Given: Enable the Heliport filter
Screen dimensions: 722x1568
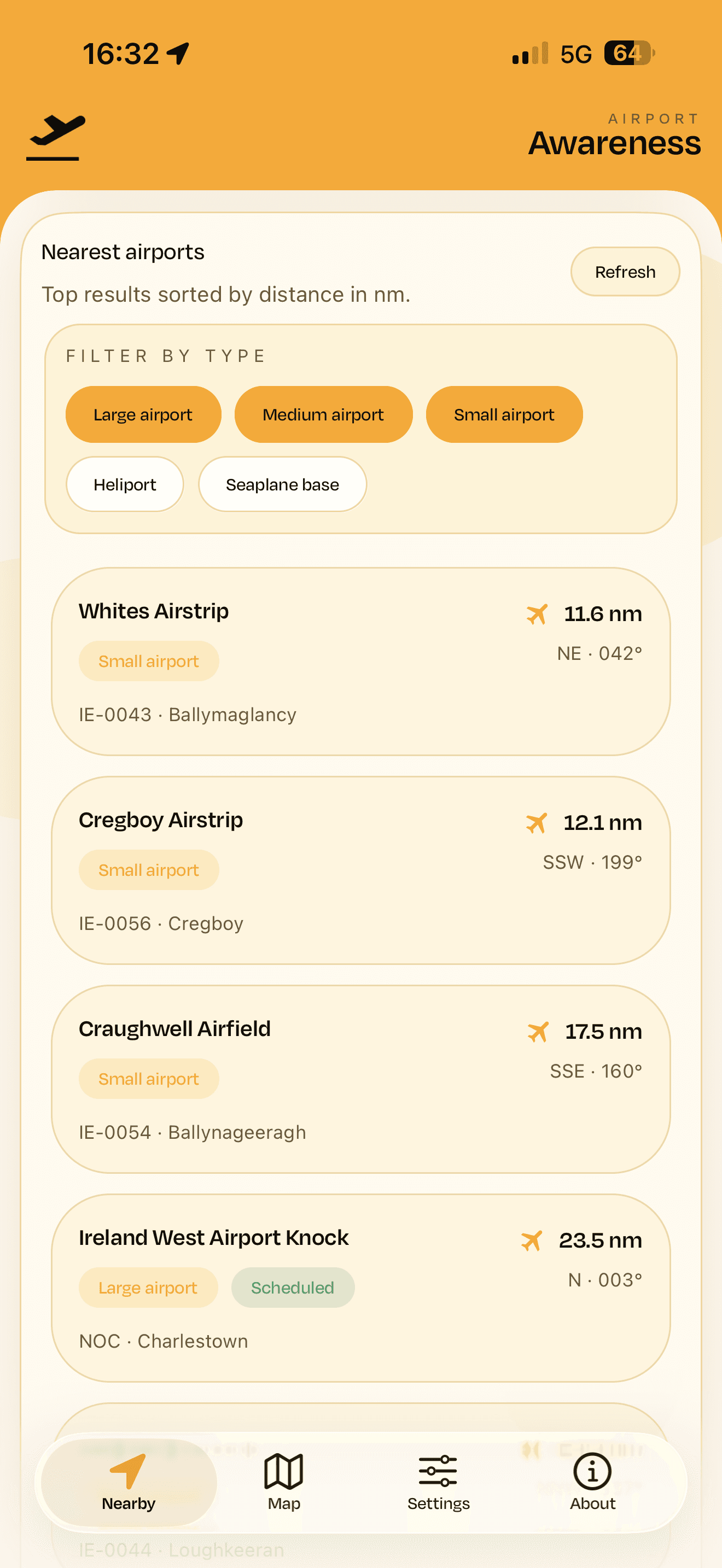Looking at the screenshot, I should [x=124, y=484].
